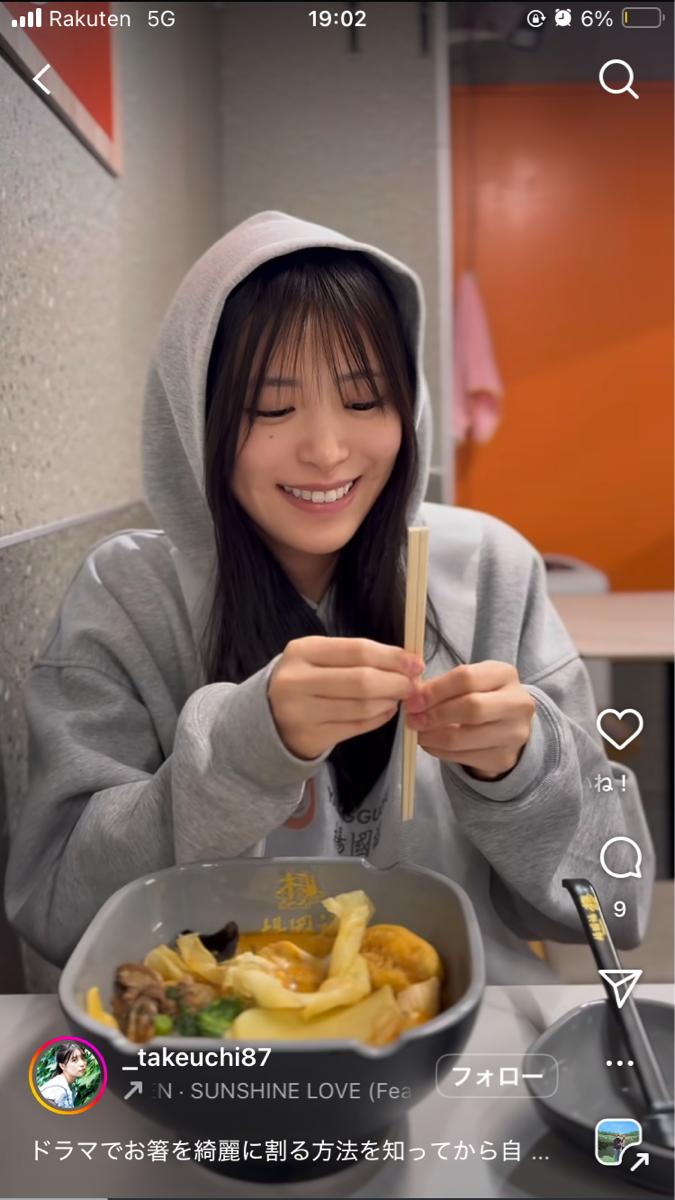Share this reel via the paper plane

pyautogui.click(x=620, y=987)
